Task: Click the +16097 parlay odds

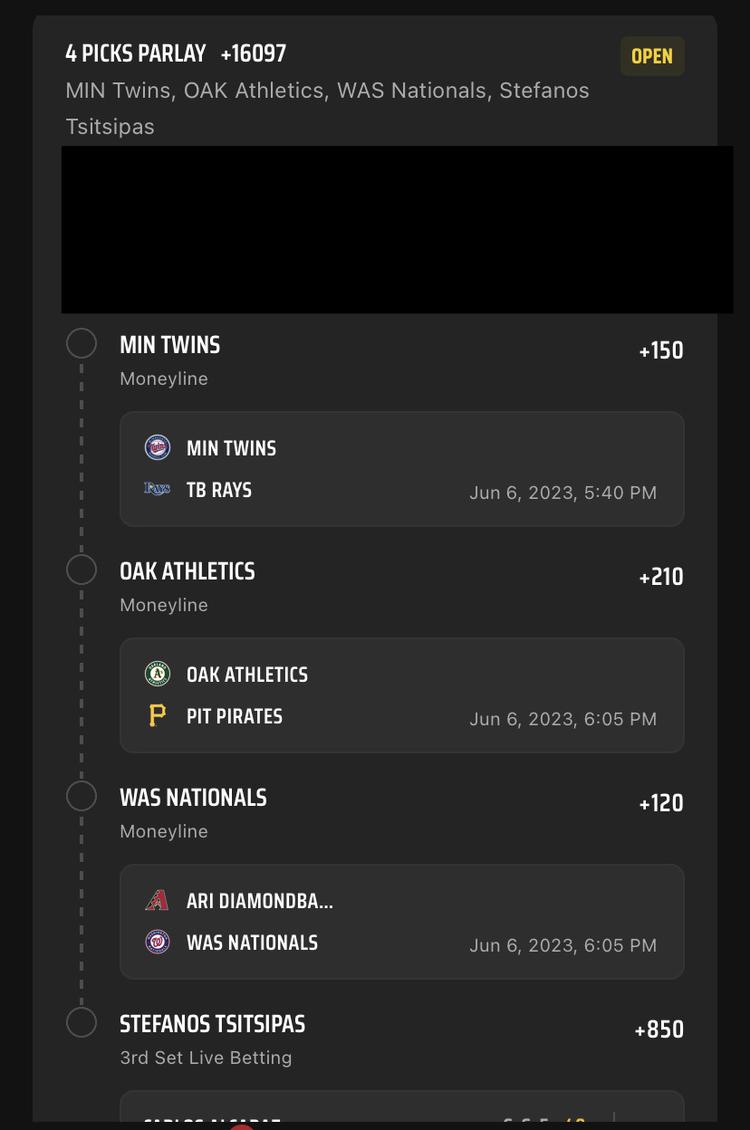Action: pyautogui.click(x=253, y=53)
